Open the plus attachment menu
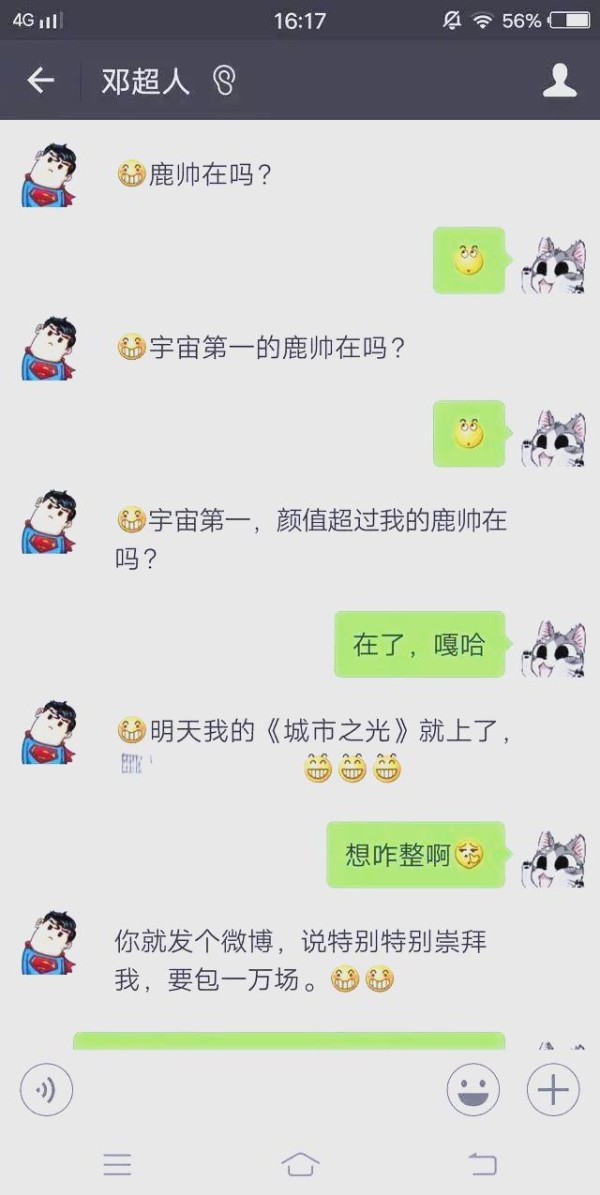Image resolution: width=600 pixels, height=1195 pixels. 553,1090
